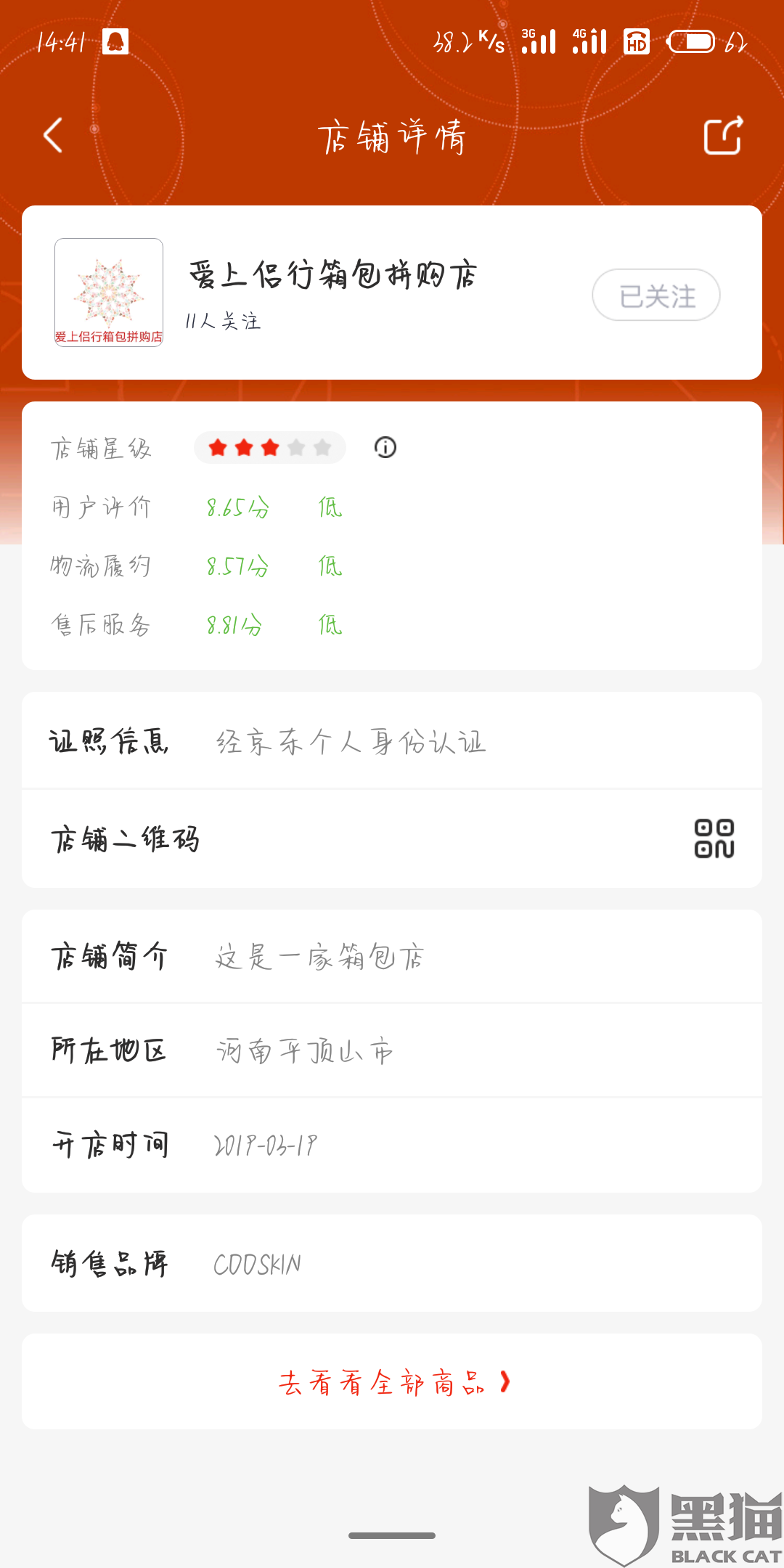Share this store via the share icon

pos(723,135)
